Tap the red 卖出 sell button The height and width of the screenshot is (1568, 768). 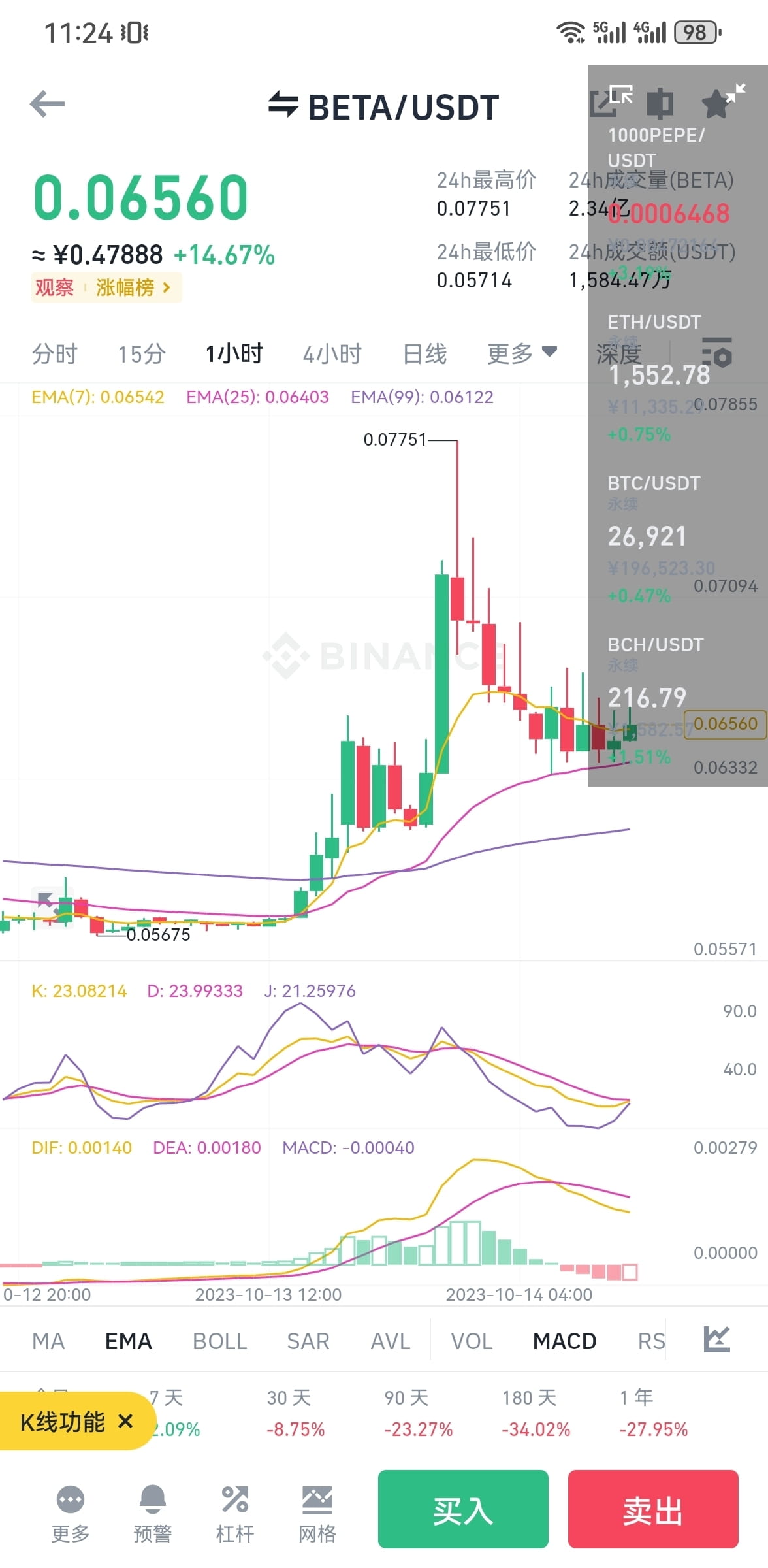[x=653, y=1509]
